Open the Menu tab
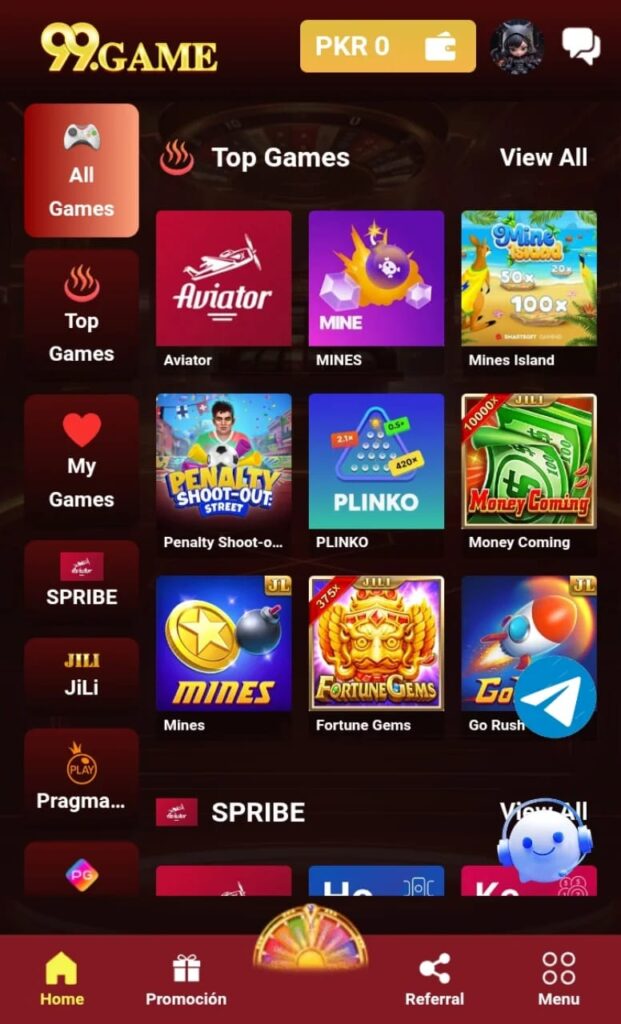The image size is (621, 1024). (558, 979)
